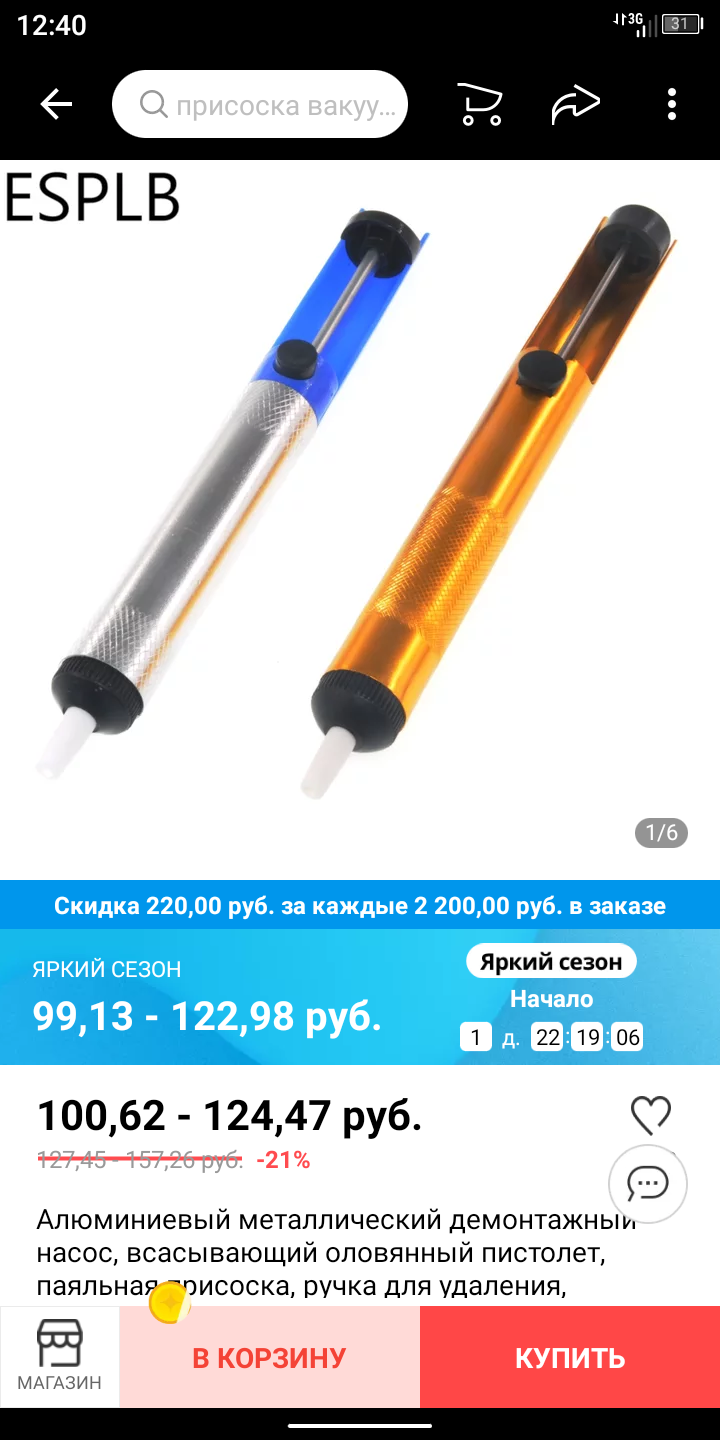Add item to wishlist with heart icon

click(651, 1116)
